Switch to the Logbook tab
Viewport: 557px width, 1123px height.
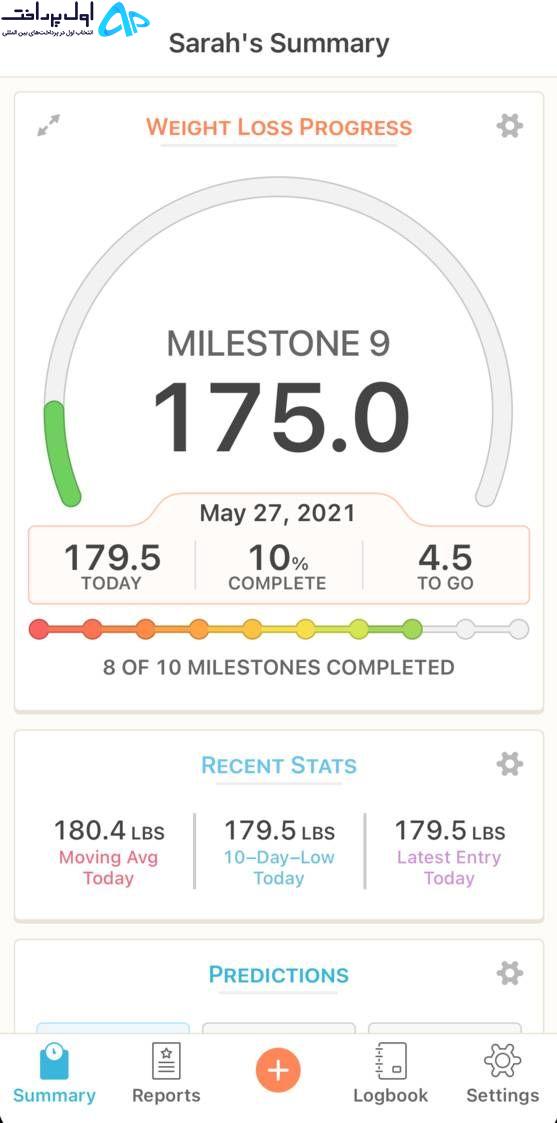(390, 1074)
